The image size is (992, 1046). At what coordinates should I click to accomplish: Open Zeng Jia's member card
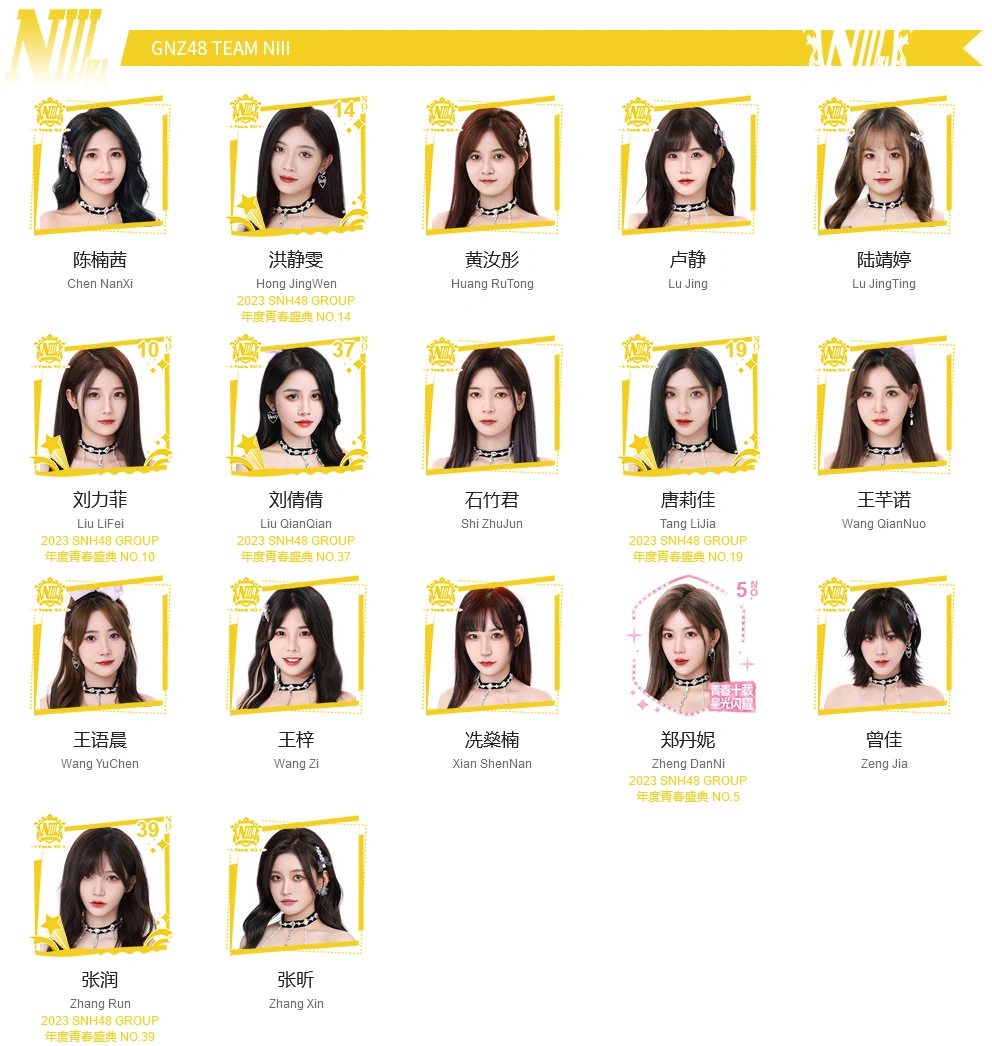884,646
